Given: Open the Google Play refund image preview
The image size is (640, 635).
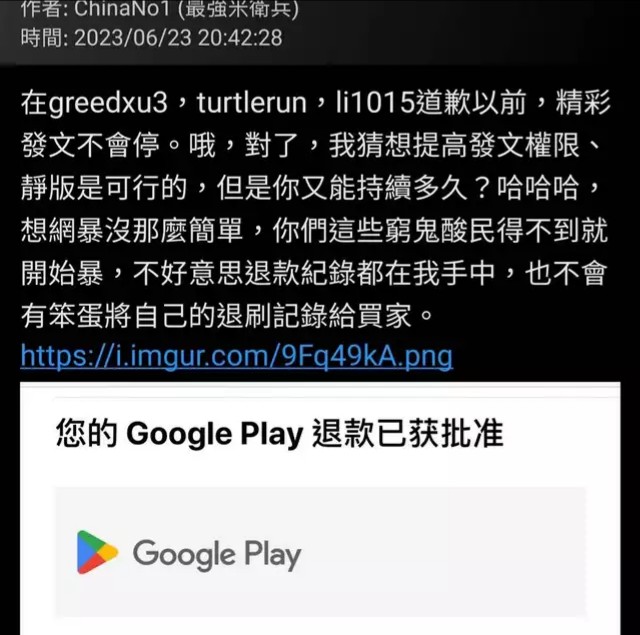Looking at the screenshot, I should click(x=320, y=510).
